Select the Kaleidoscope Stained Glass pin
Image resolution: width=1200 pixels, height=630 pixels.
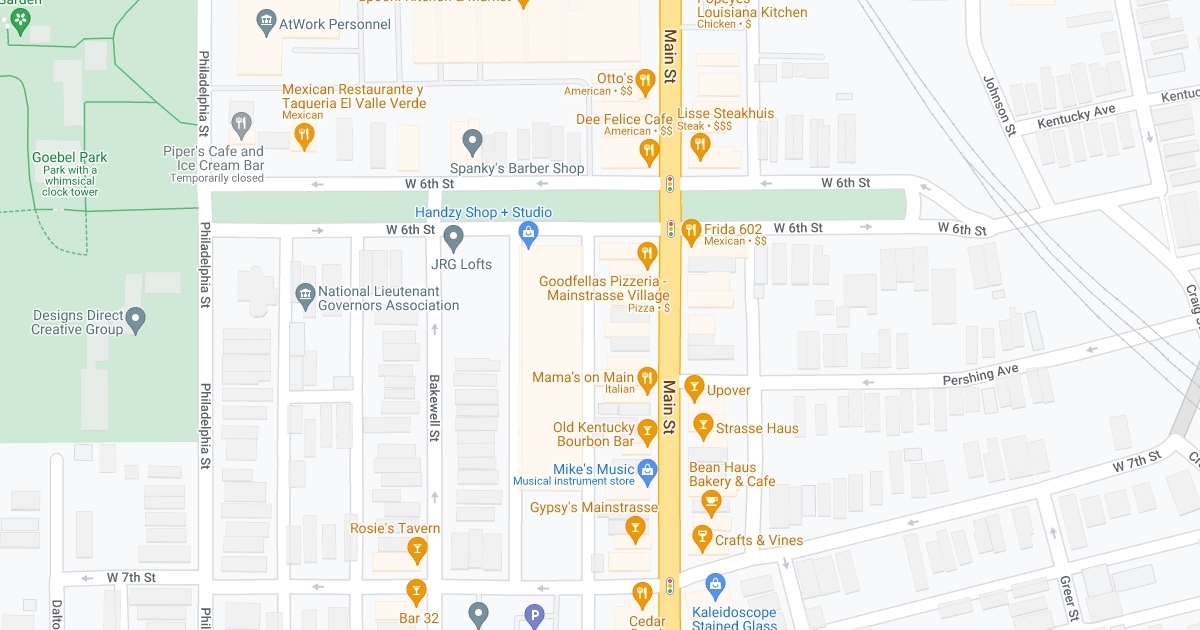(x=714, y=584)
